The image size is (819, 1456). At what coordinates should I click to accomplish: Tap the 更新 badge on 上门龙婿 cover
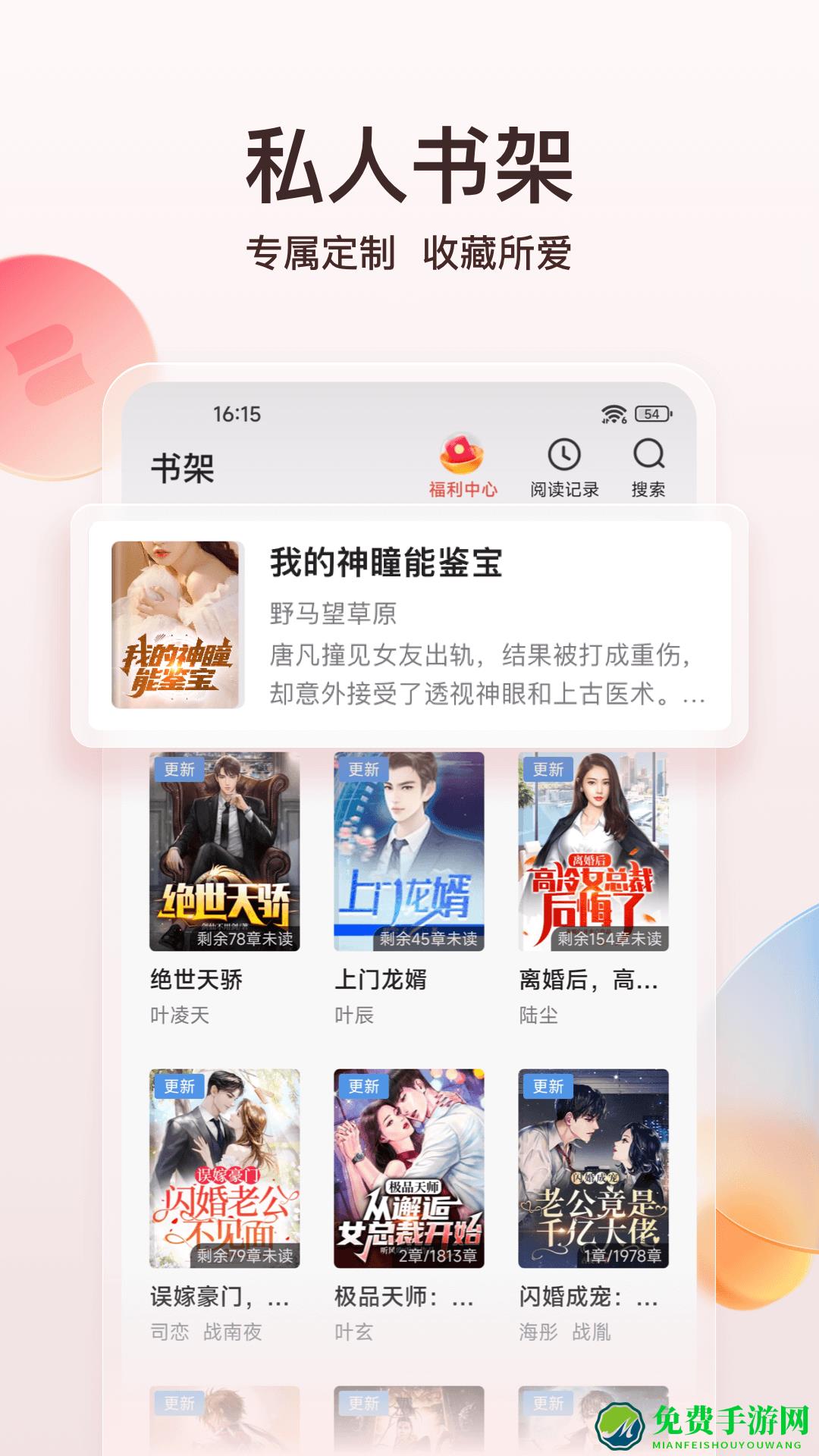coord(362,772)
